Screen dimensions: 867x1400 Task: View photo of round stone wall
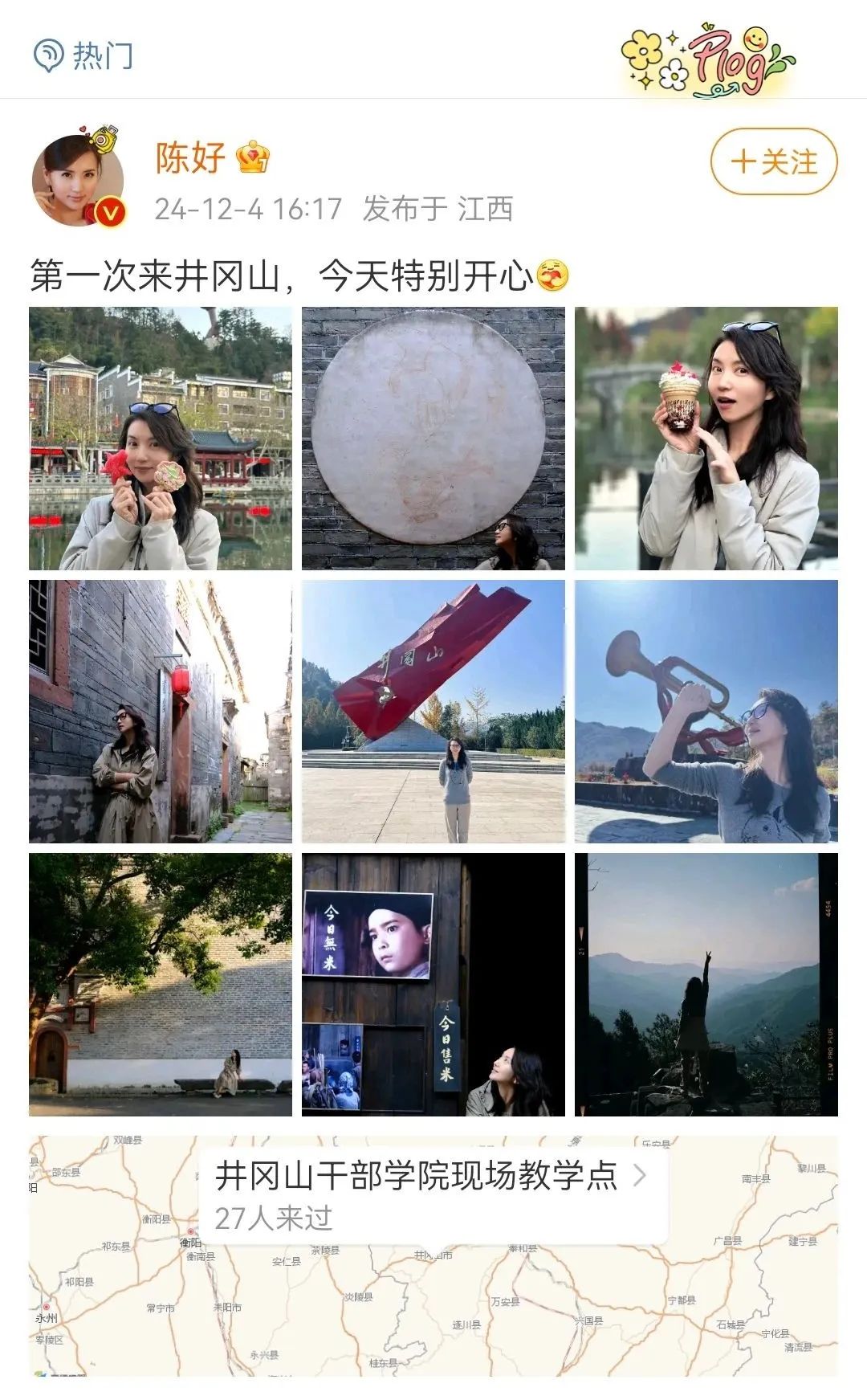[433, 439]
